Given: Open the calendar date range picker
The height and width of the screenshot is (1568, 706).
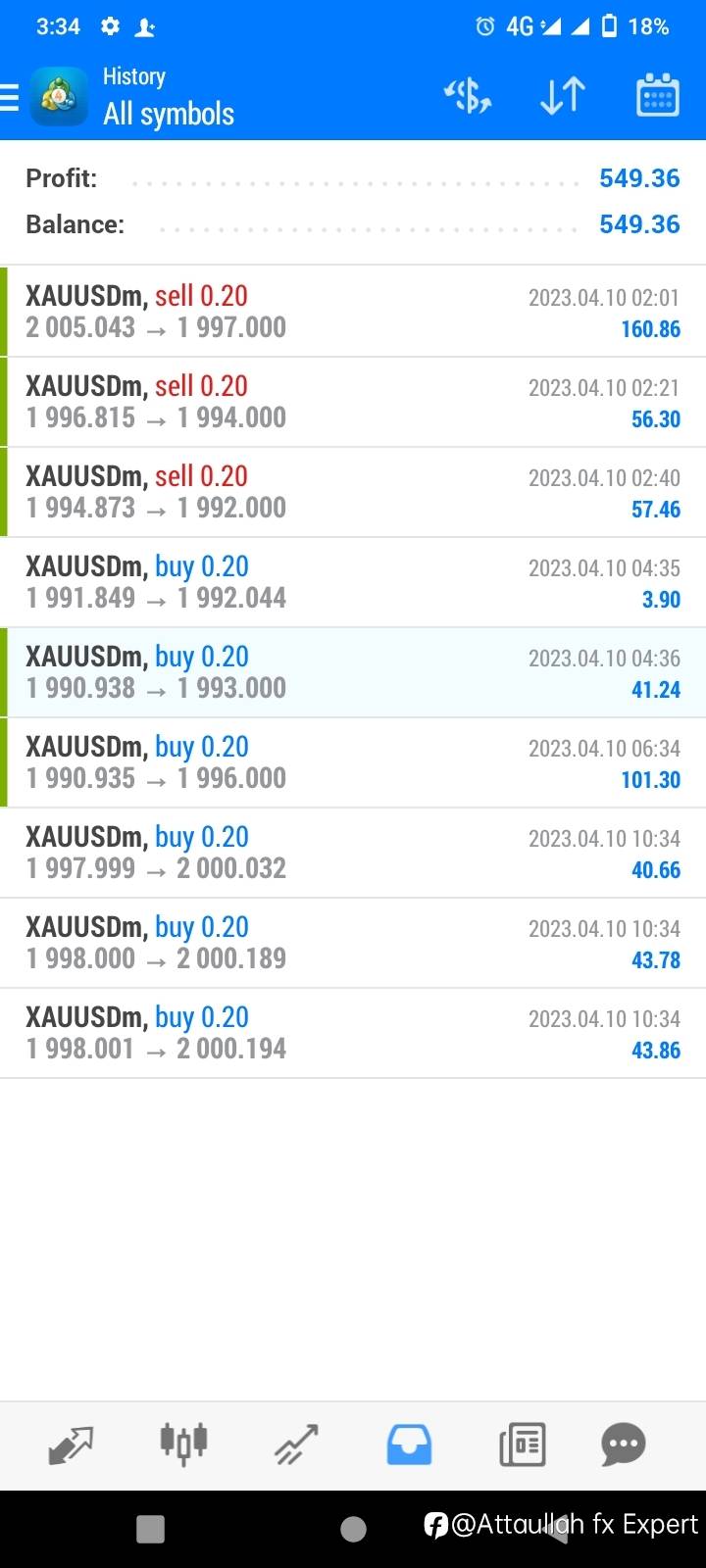Looking at the screenshot, I should point(658,95).
